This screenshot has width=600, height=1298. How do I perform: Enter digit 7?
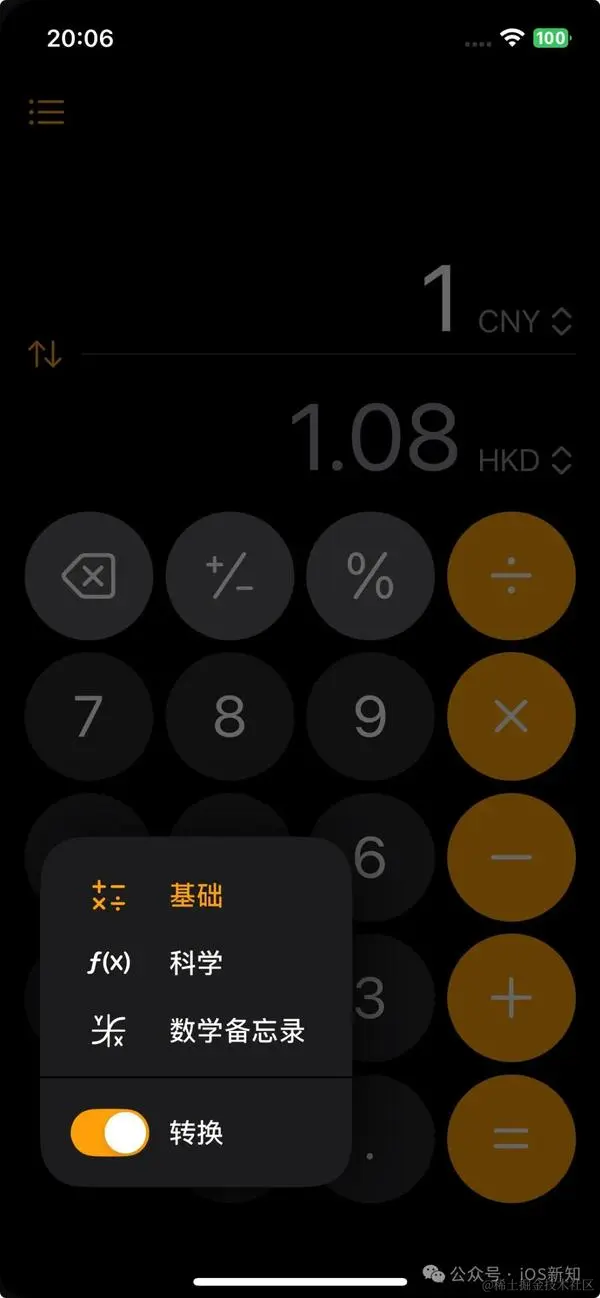point(89,716)
